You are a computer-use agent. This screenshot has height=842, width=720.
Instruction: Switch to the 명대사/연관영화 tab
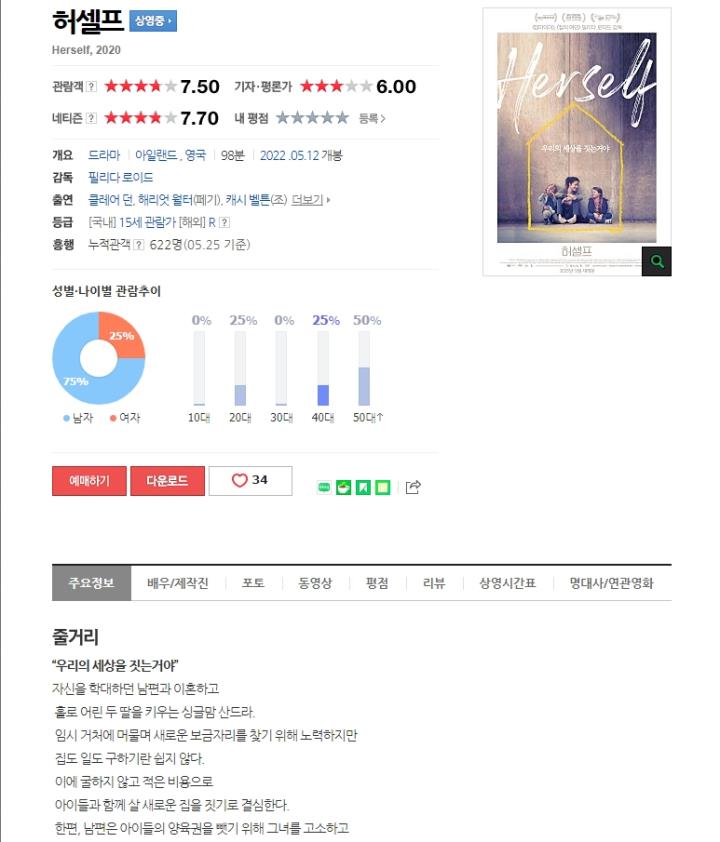(x=612, y=583)
